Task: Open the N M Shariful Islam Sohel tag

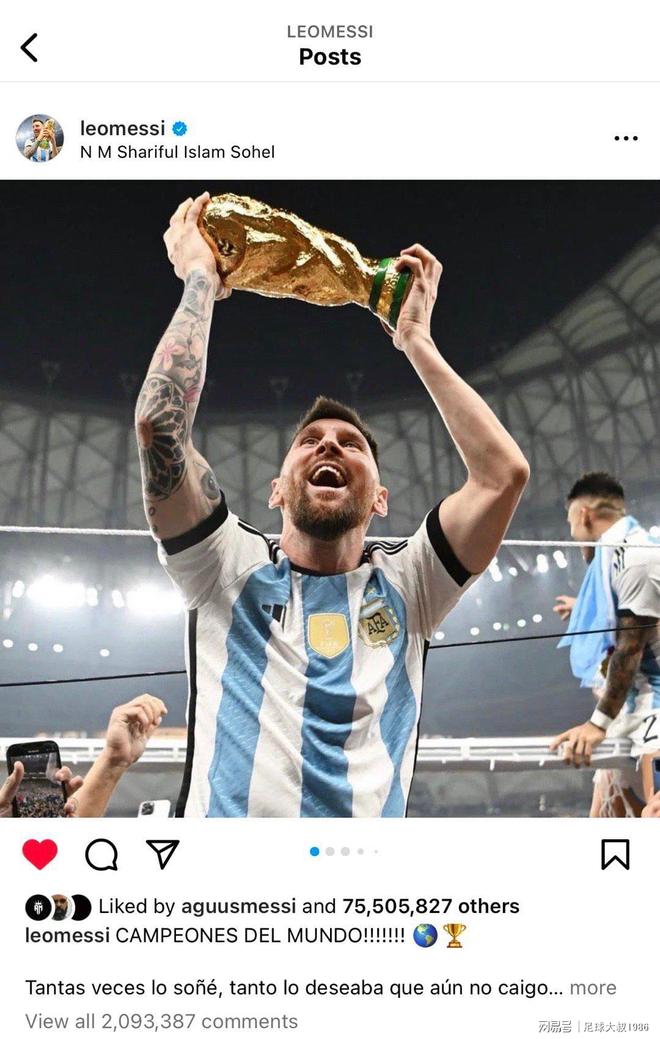Action: click(177, 152)
